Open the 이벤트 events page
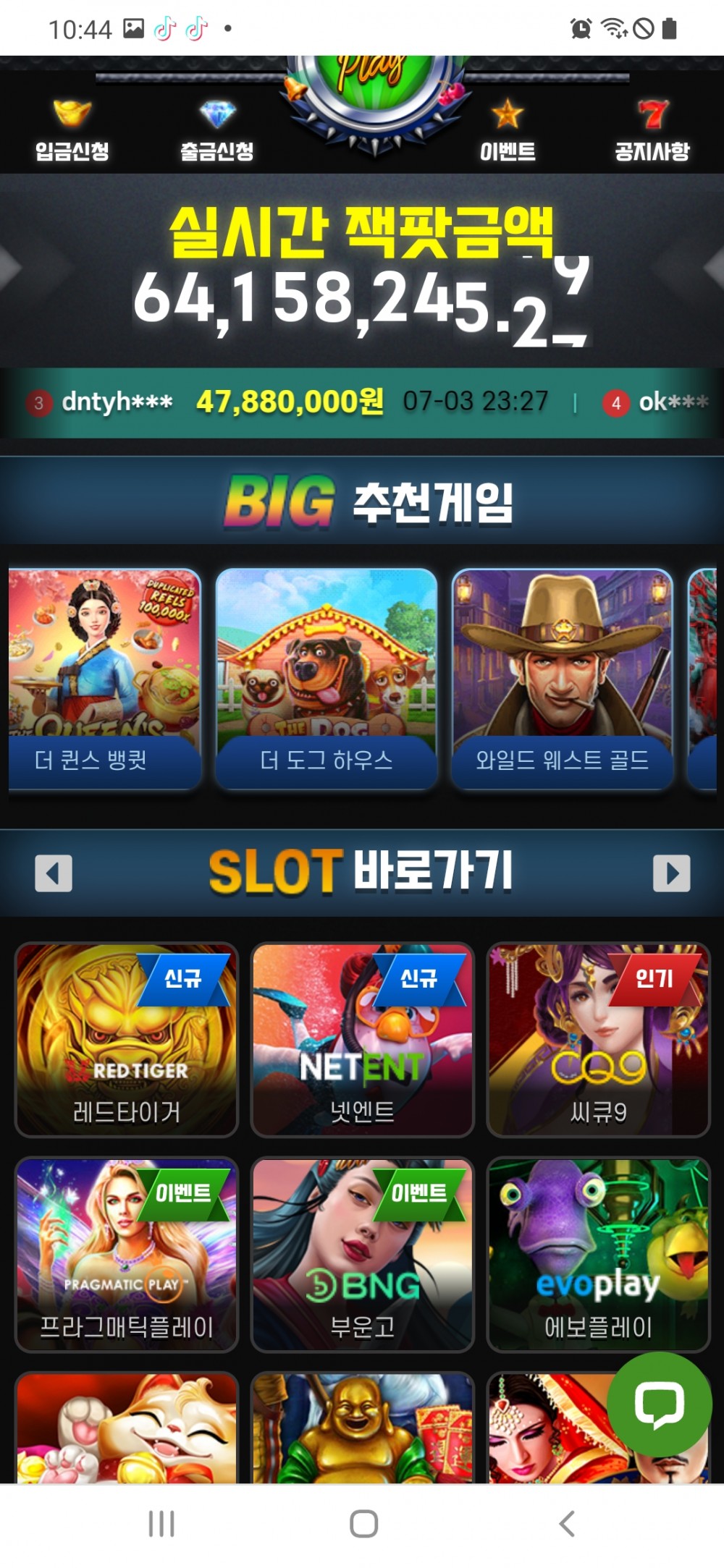724x1568 pixels. pyautogui.click(x=508, y=132)
